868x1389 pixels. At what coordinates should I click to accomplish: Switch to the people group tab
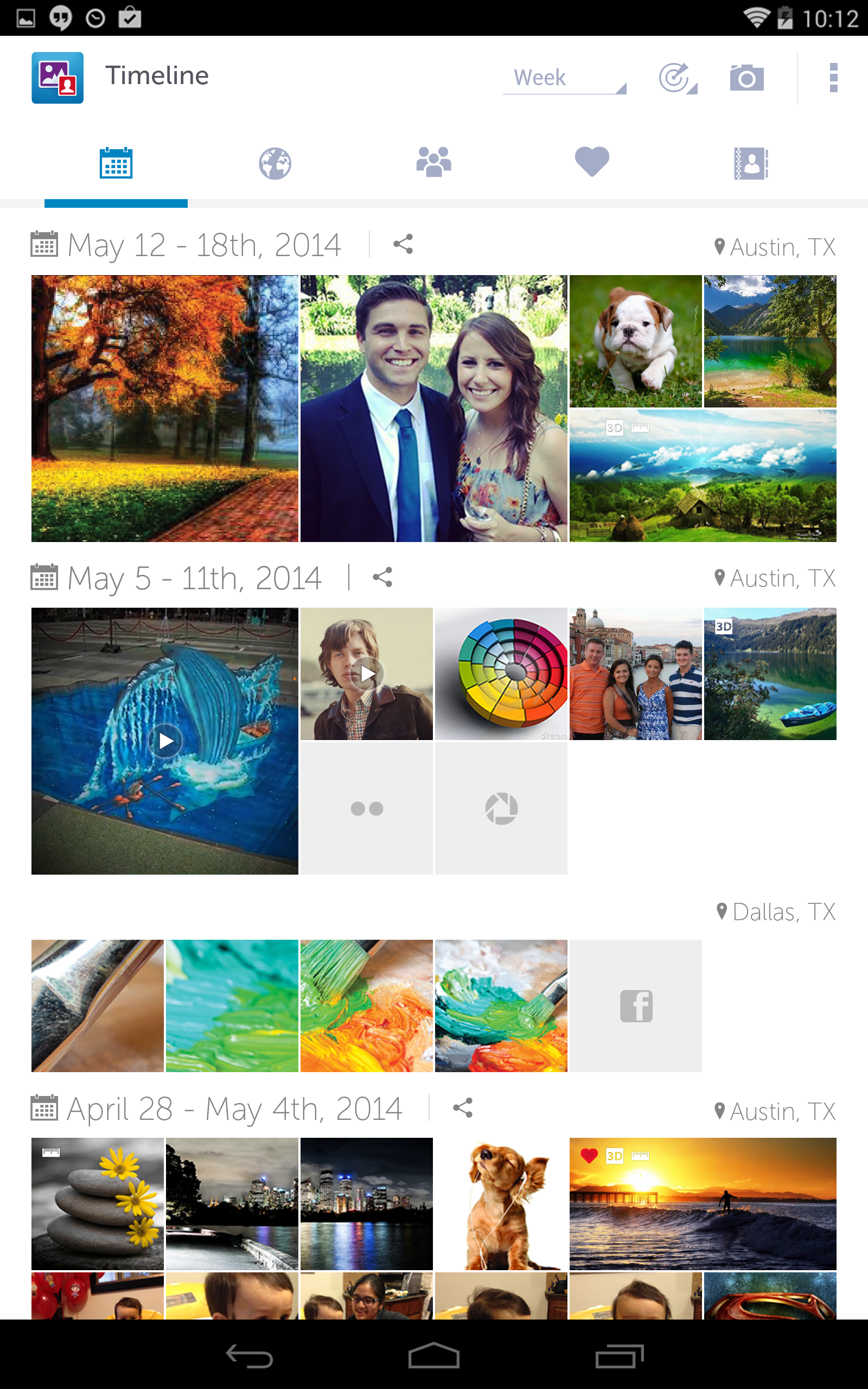pyautogui.click(x=433, y=162)
